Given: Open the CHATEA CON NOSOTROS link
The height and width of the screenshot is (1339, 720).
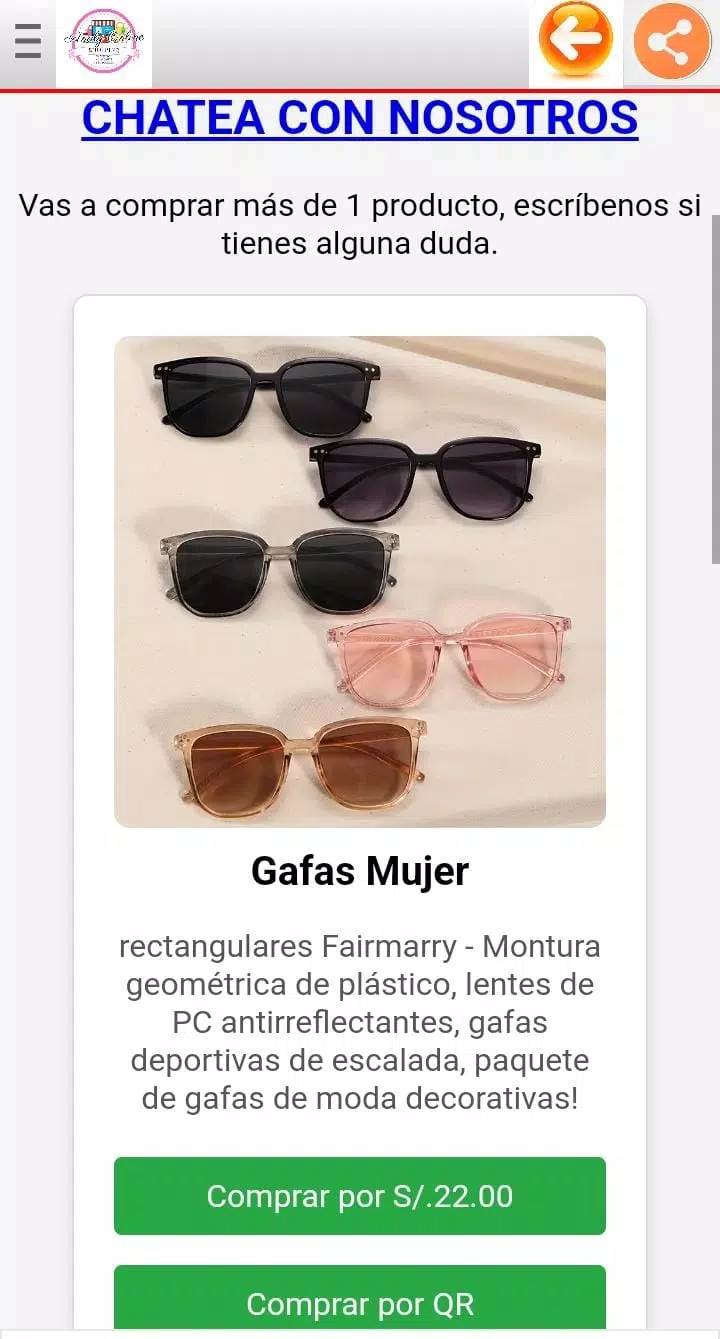Looking at the screenshot, I should (359, 118).
